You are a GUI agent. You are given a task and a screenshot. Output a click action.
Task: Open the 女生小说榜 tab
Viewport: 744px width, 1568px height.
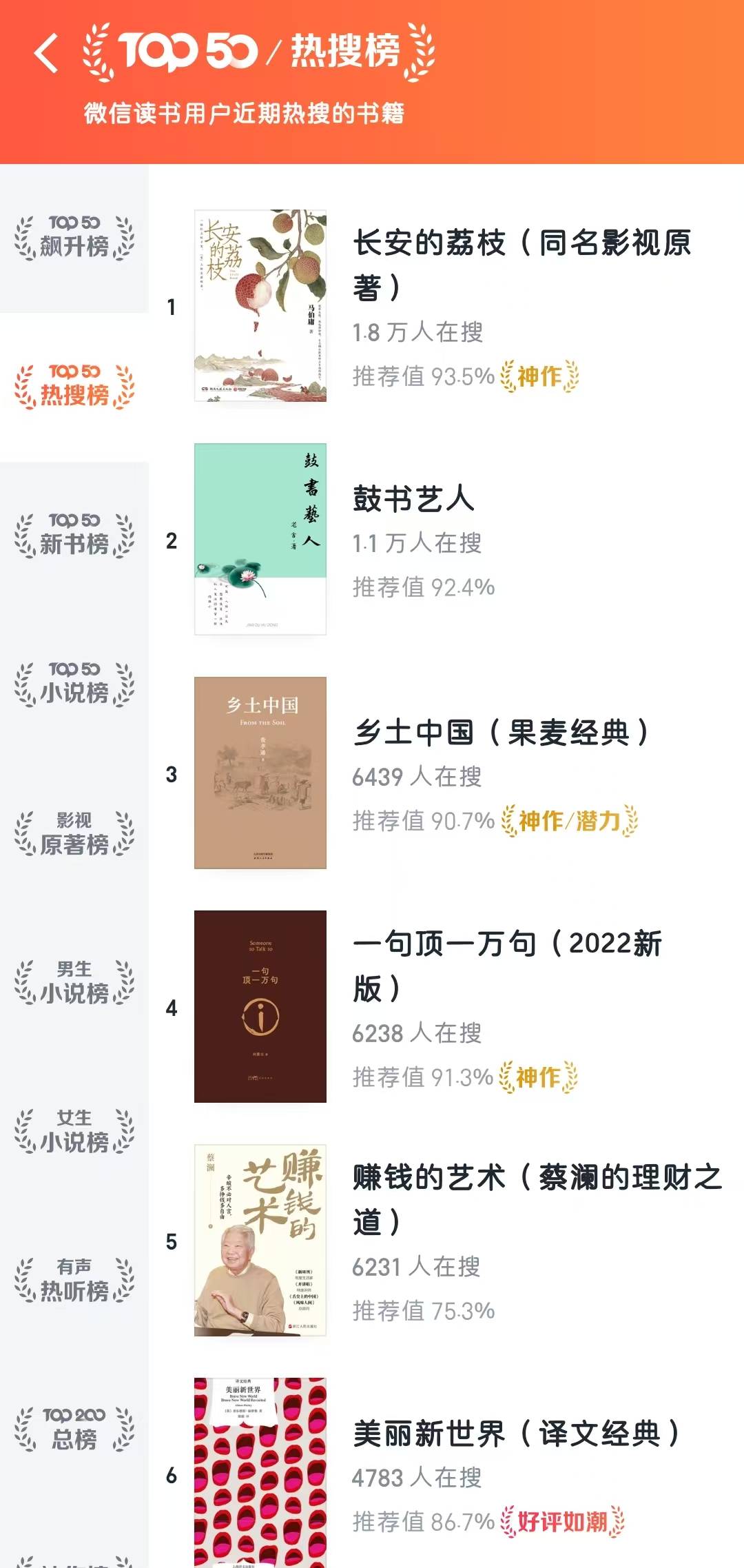(74, 1131)
